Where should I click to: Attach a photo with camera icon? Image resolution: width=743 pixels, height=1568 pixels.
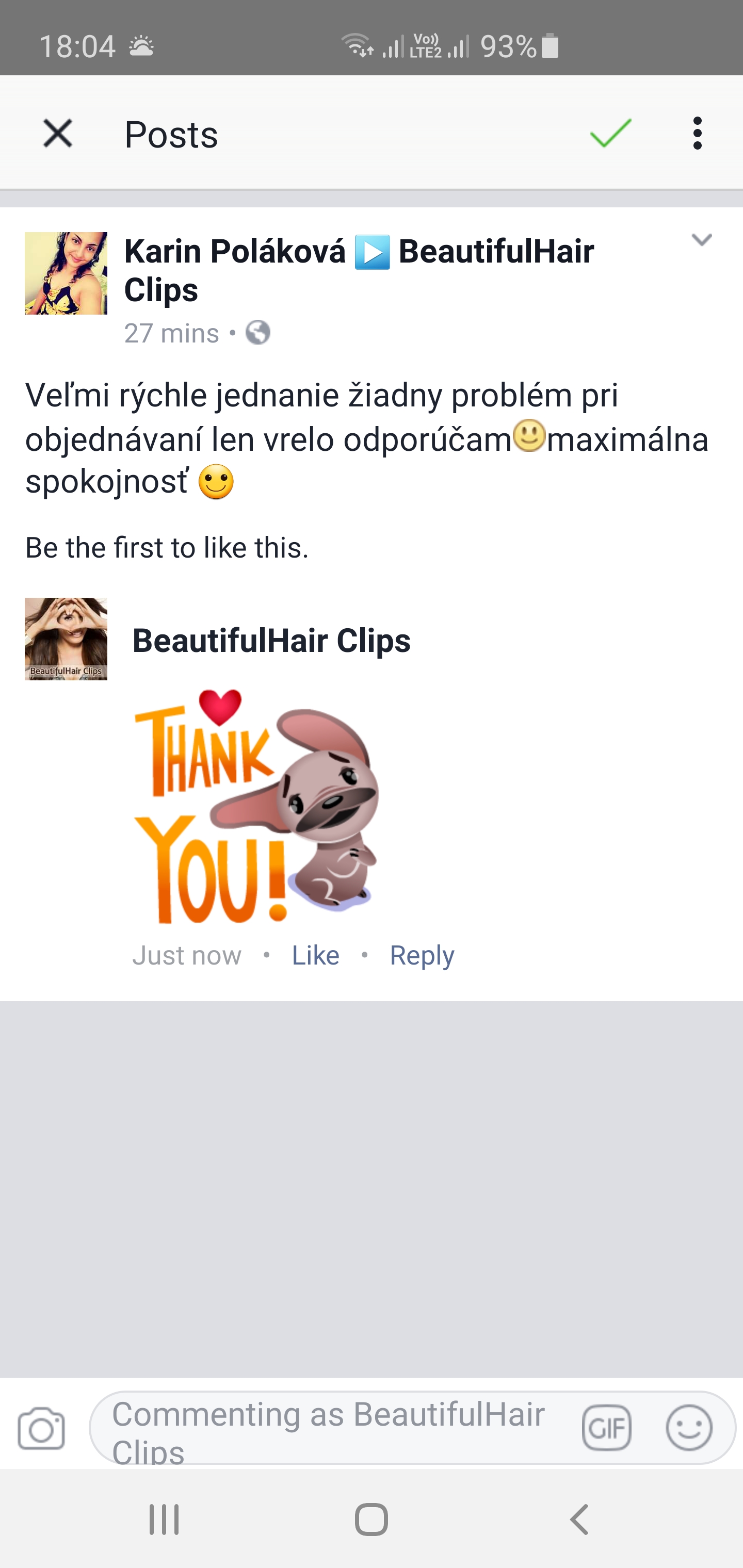tap(41, 1428)
